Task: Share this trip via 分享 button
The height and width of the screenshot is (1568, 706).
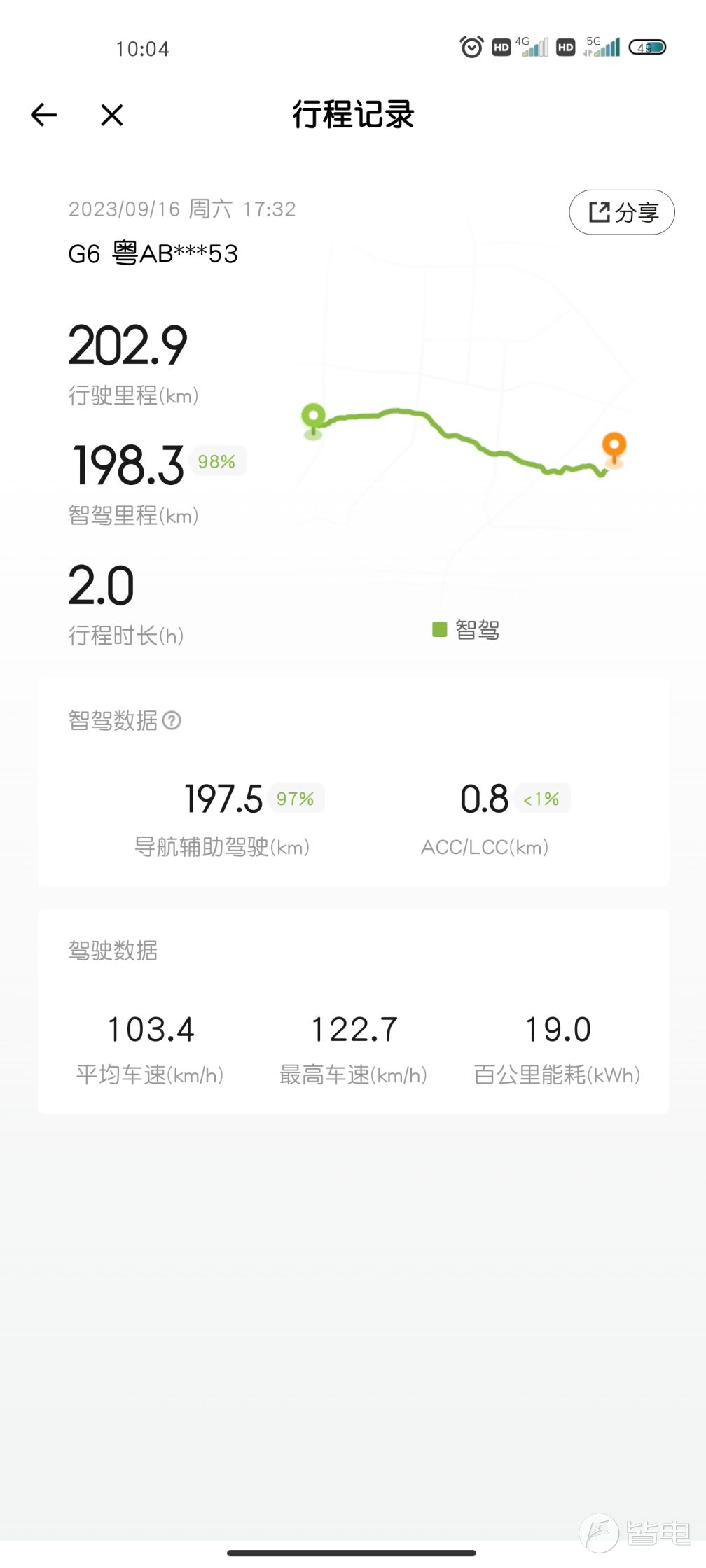Action: [x=622, y=212]
